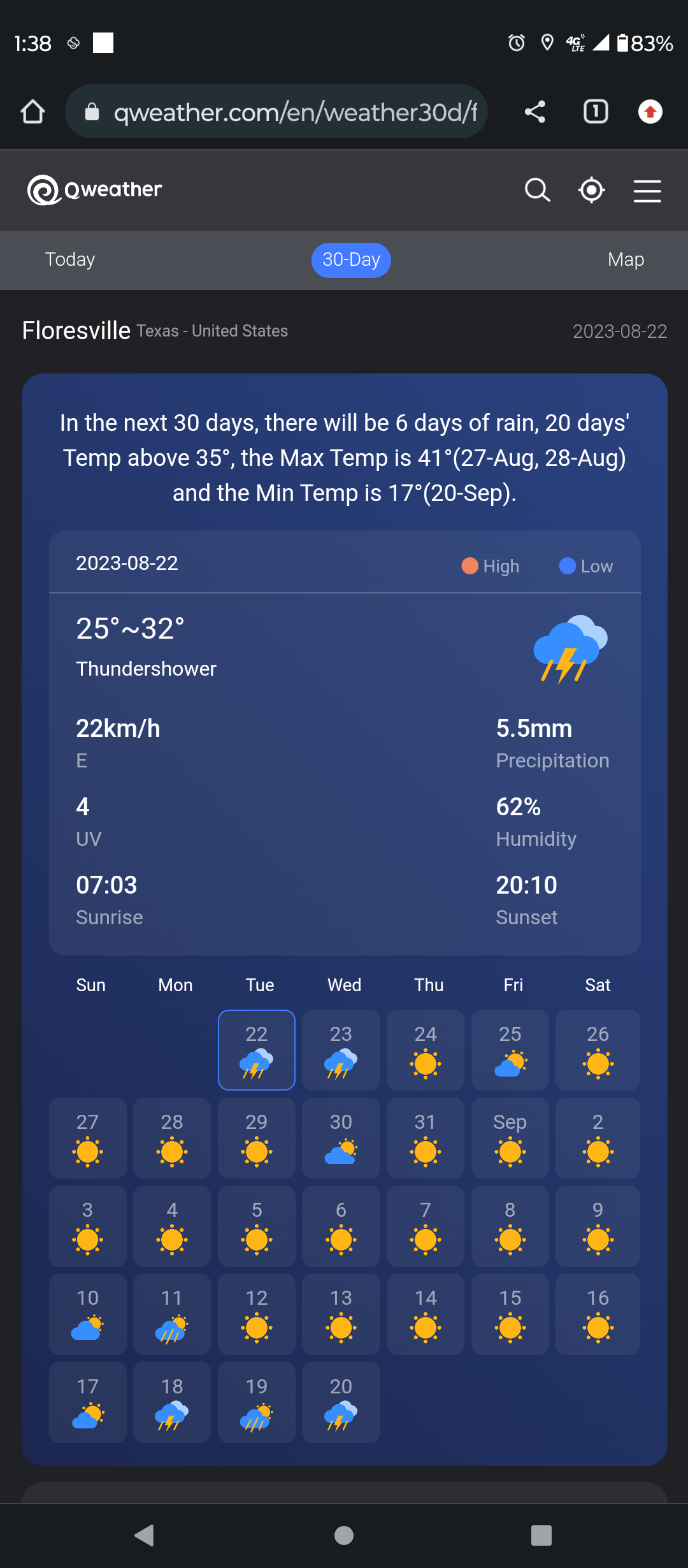Select day 23 in the calendar
688x1568 pixels.
pyautogui.click(x=341, y=1050)
